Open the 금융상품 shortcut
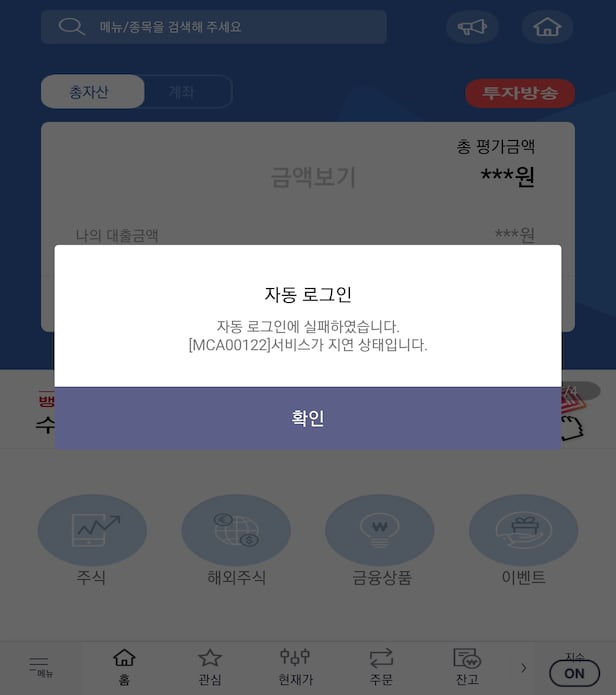616x695 pixels. click(x=380, y=540)
